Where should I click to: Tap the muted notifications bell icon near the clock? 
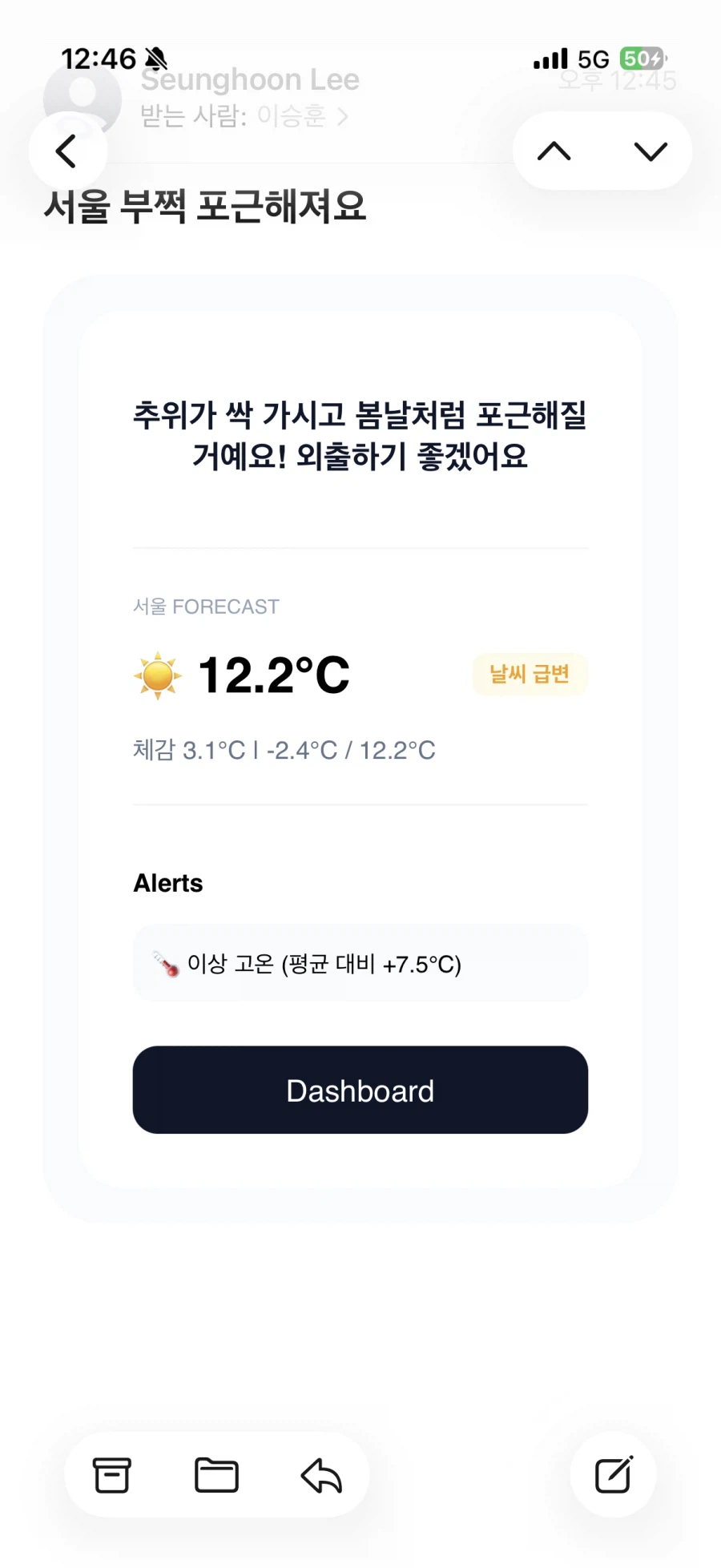point(157,58)
